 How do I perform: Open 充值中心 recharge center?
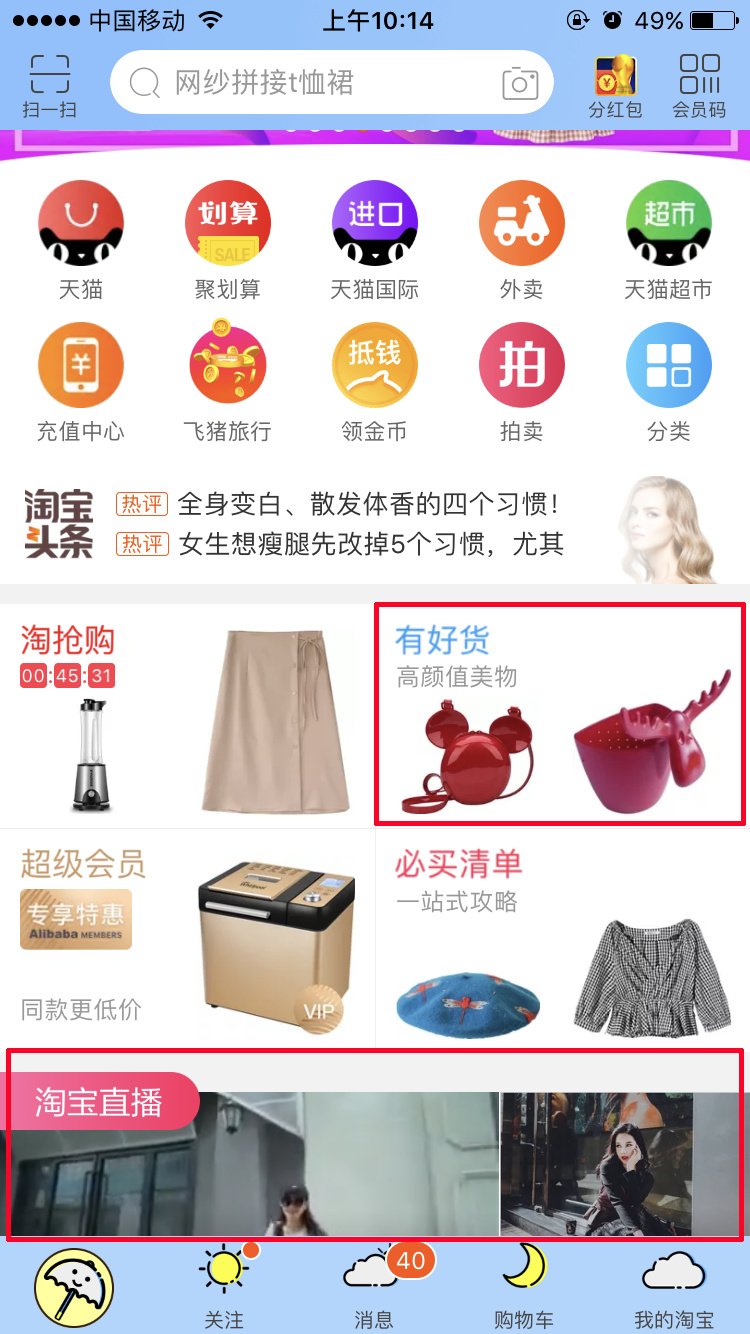click(81, 382)
